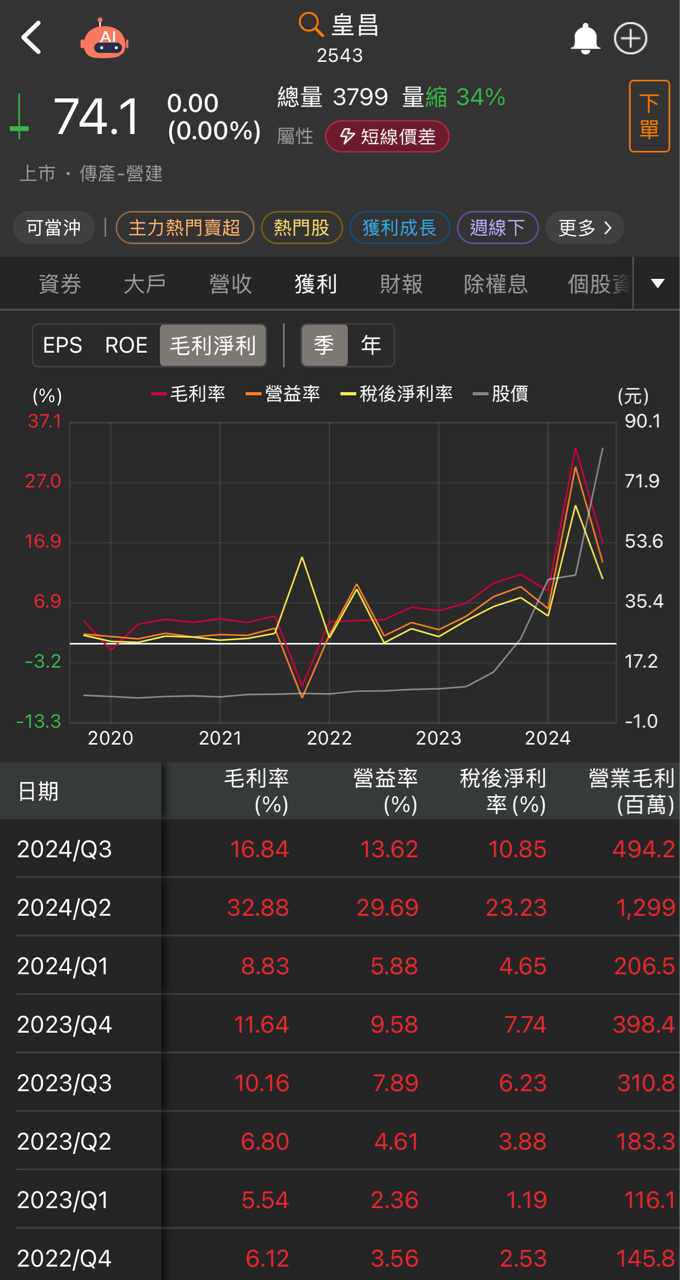The image size is (680, 1280).
Task: Go back using the top-left arrow
Action: coord(32,39)
